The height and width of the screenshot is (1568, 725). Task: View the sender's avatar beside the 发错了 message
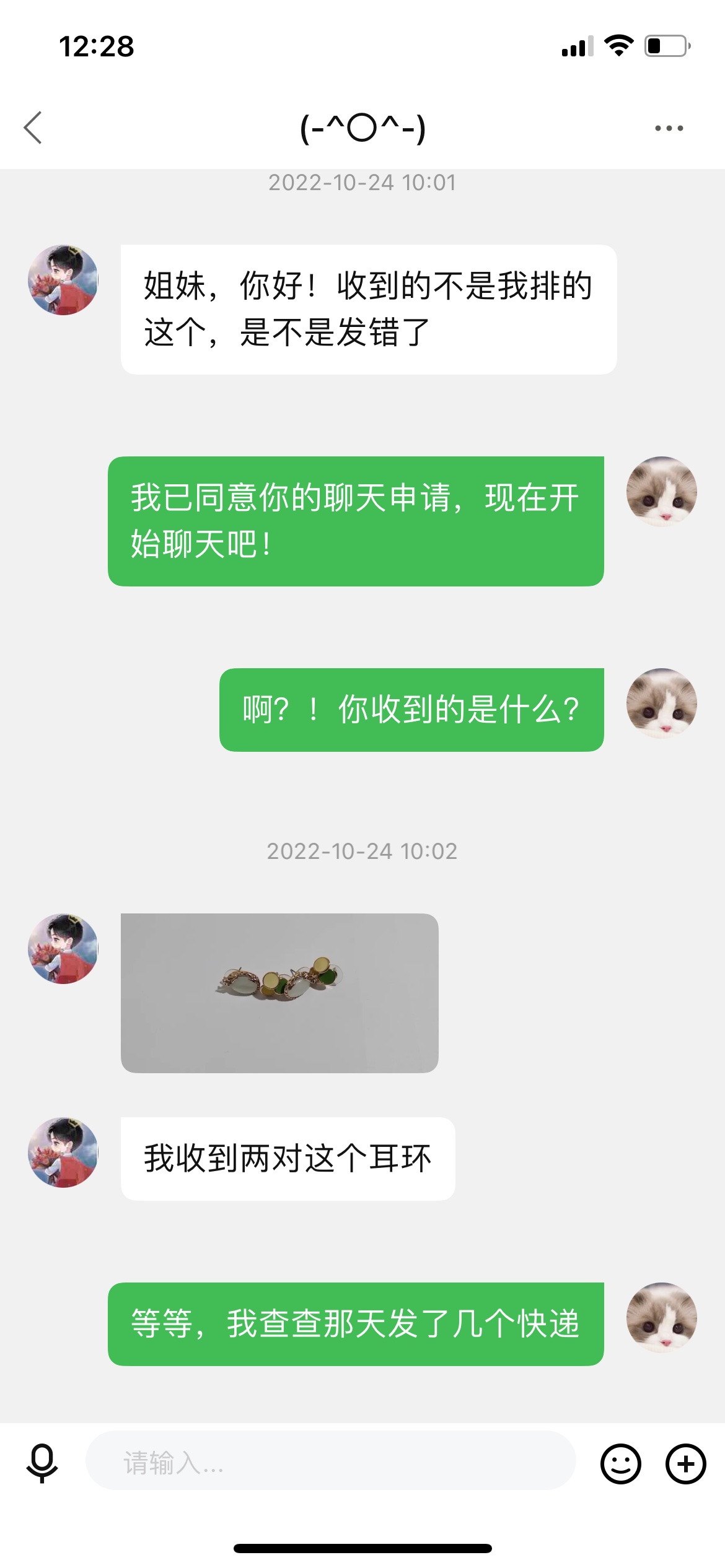coord(63,280)
